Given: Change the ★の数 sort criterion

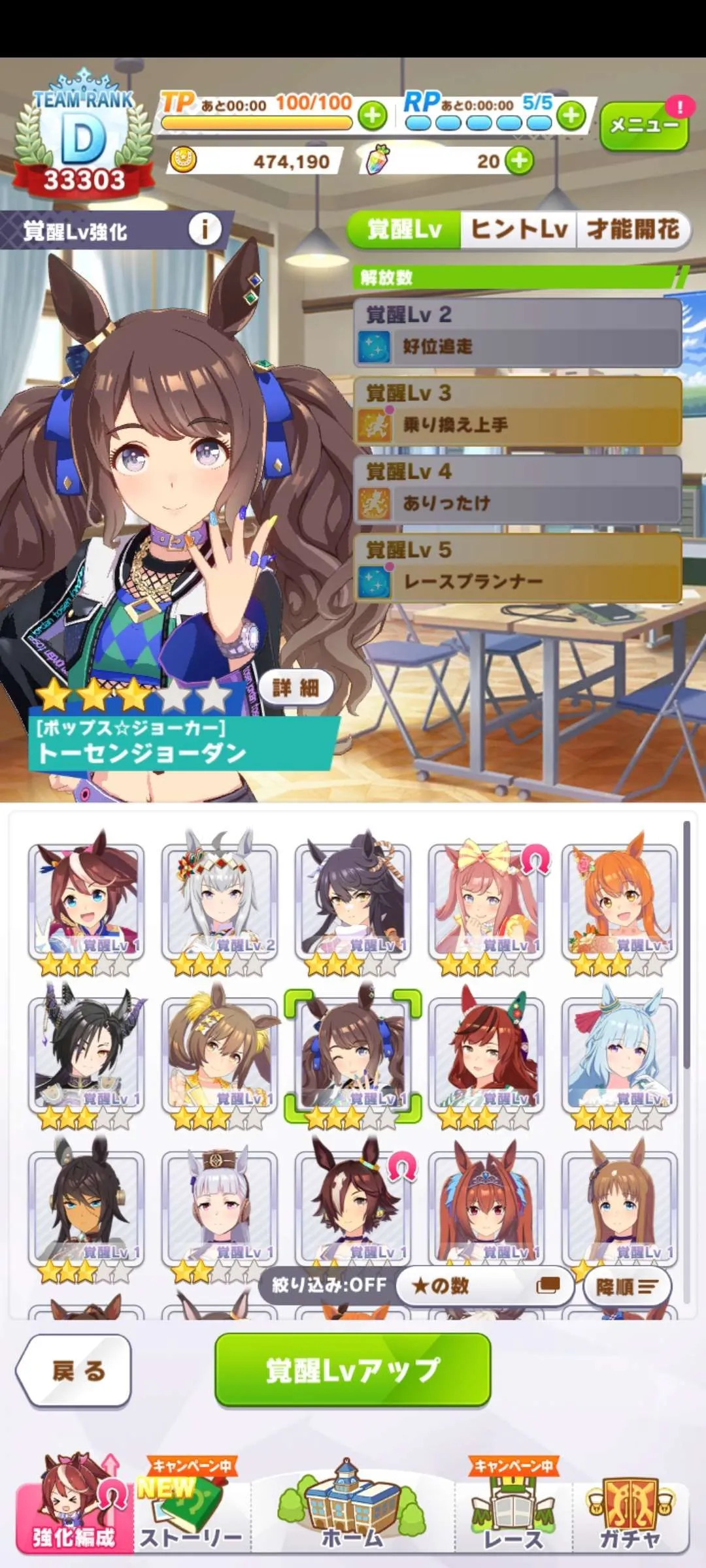Looking at the screenshot, I should (x=485, y=1286).
